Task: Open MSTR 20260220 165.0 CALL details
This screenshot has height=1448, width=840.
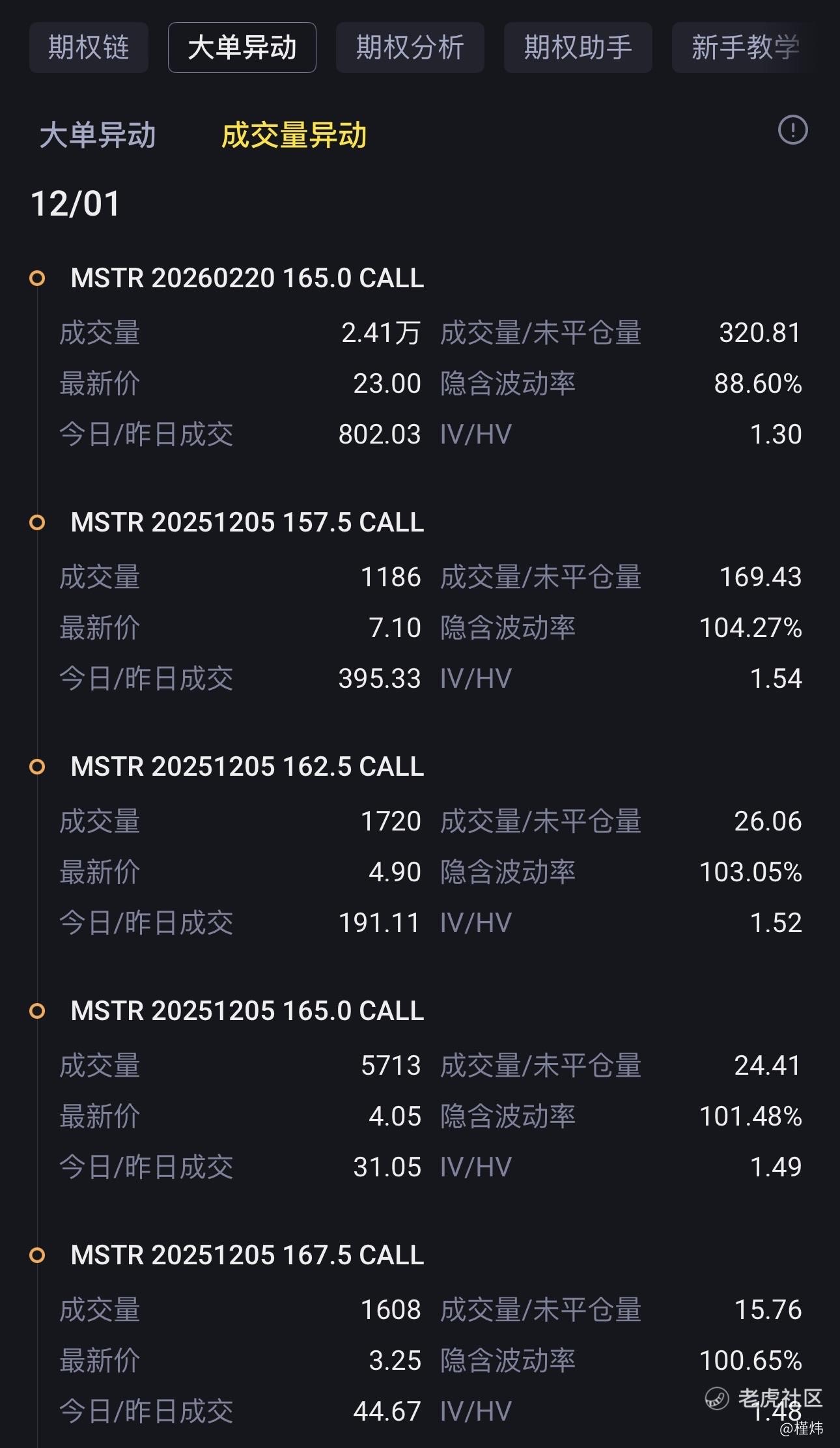Action: click(247, 278)
